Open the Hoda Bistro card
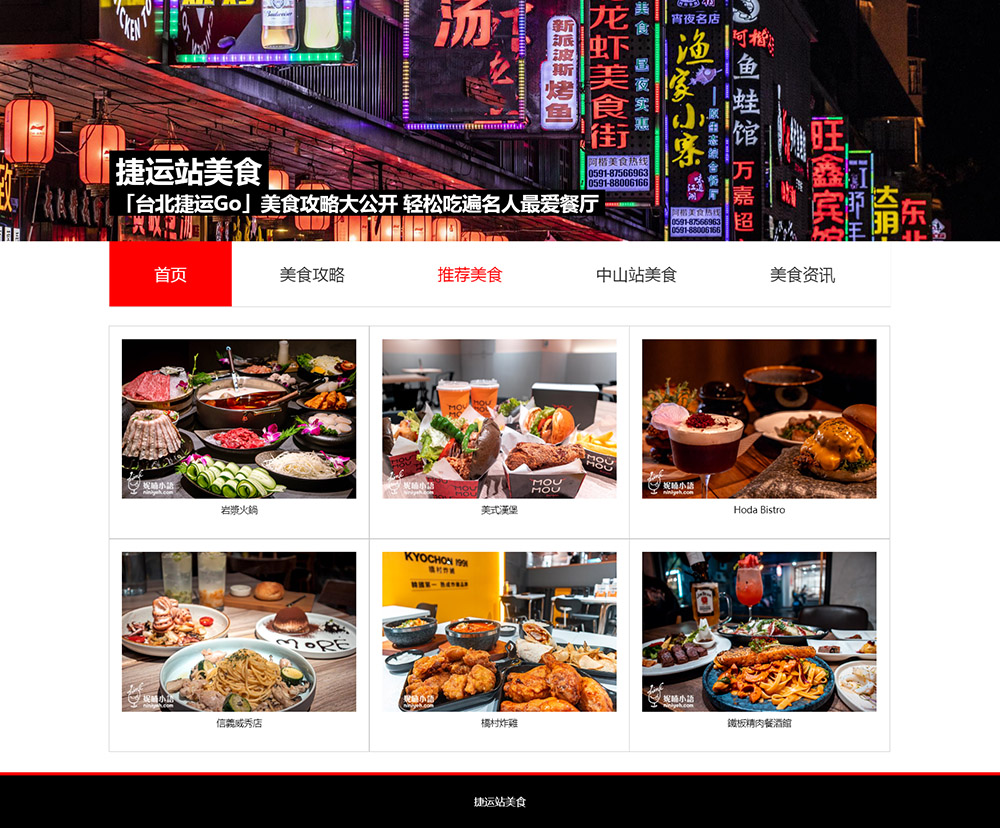 tap(759, 420)
